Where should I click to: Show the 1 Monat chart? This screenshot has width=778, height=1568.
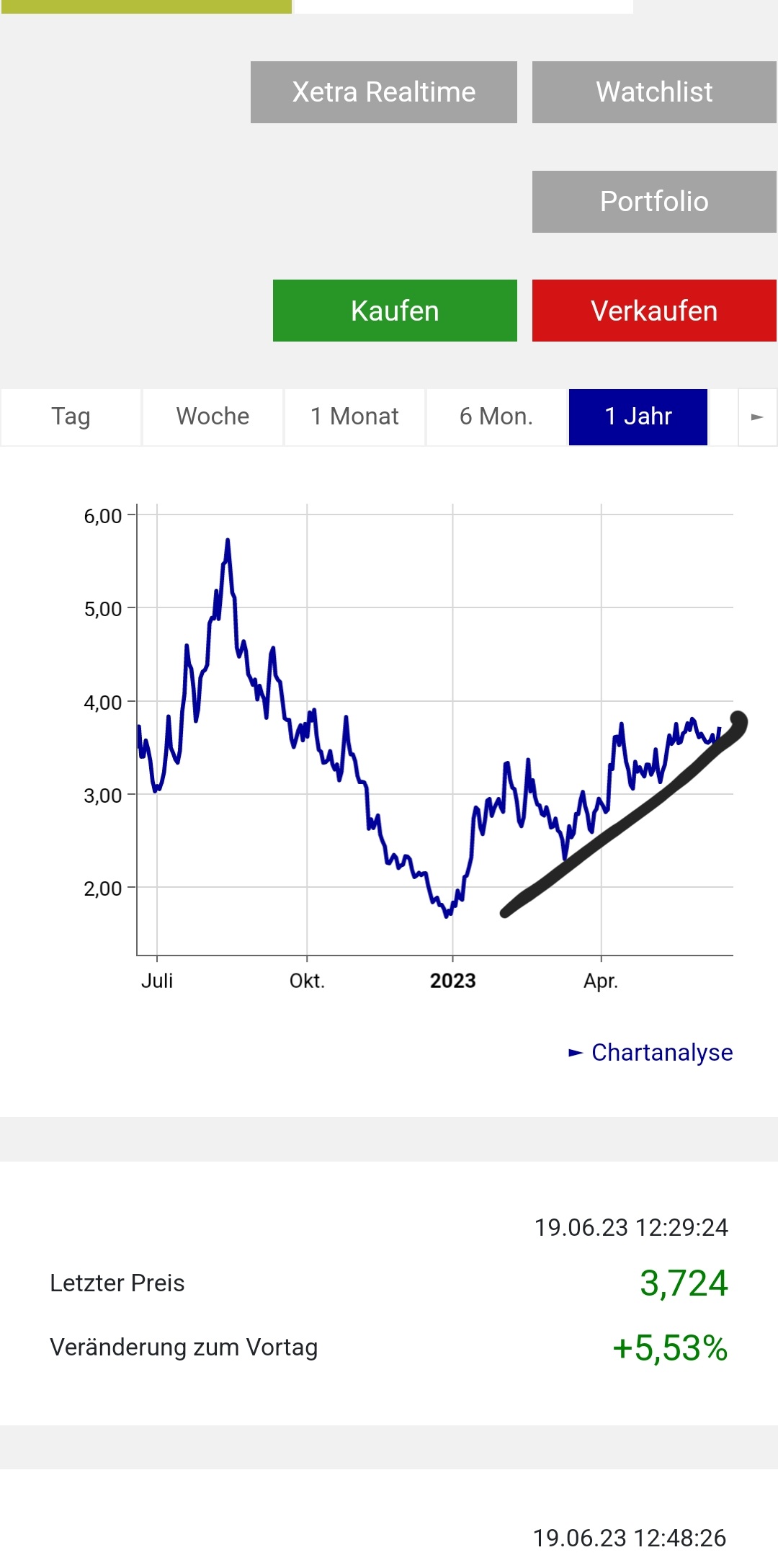(354, 416)
